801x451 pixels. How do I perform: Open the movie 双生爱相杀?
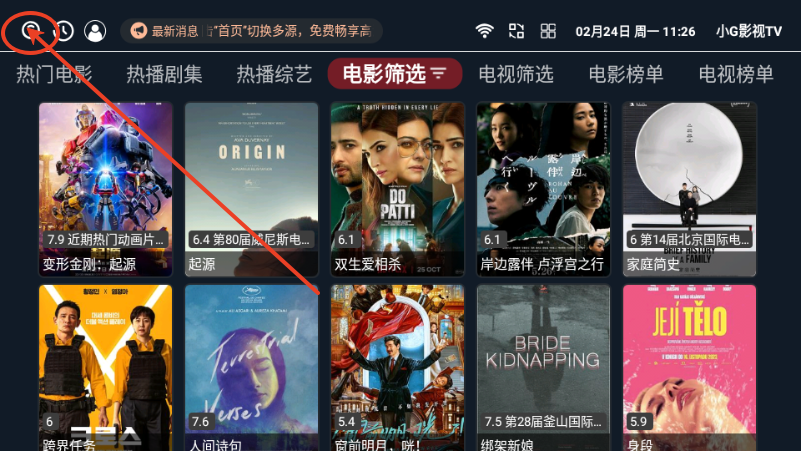click(397, 188)
